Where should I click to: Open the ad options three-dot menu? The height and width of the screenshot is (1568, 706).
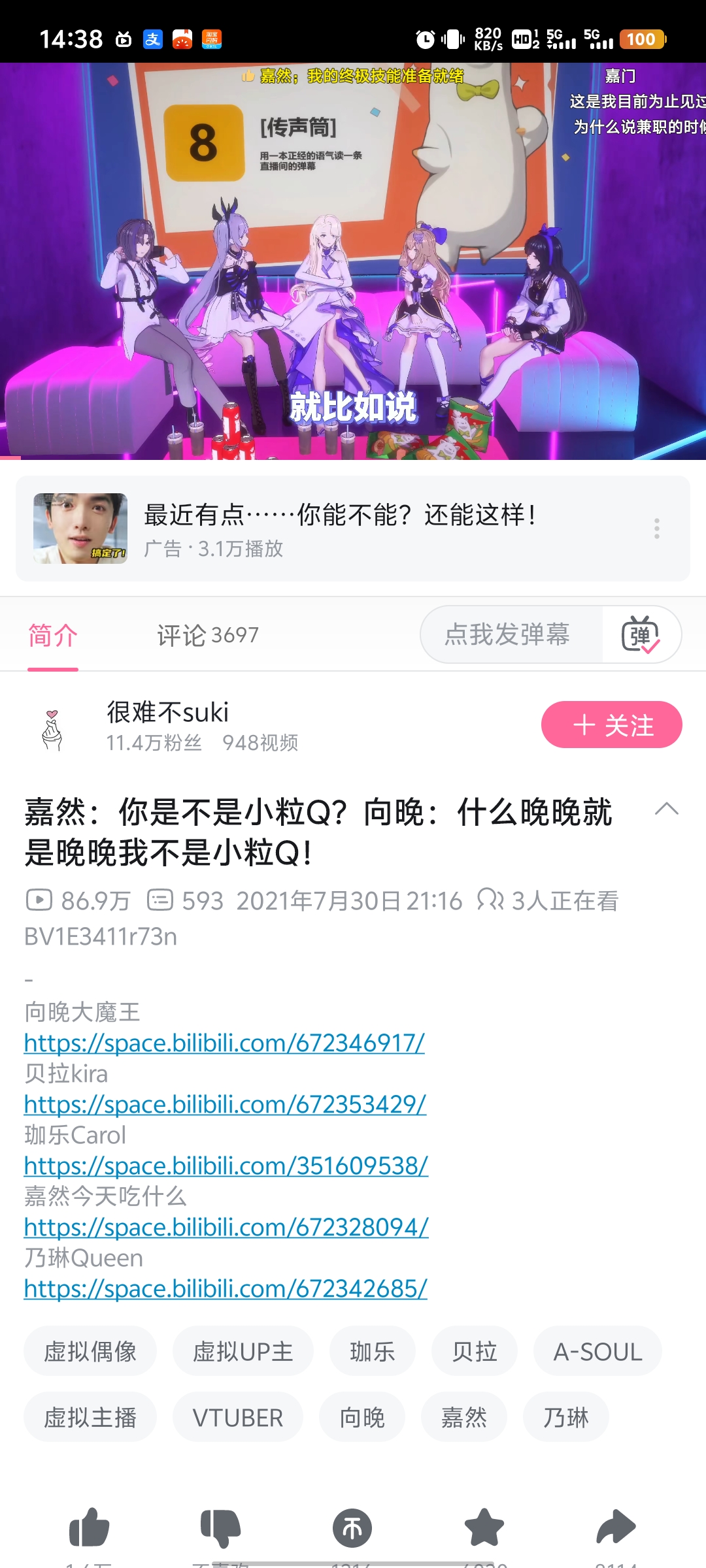coord(656,529)
